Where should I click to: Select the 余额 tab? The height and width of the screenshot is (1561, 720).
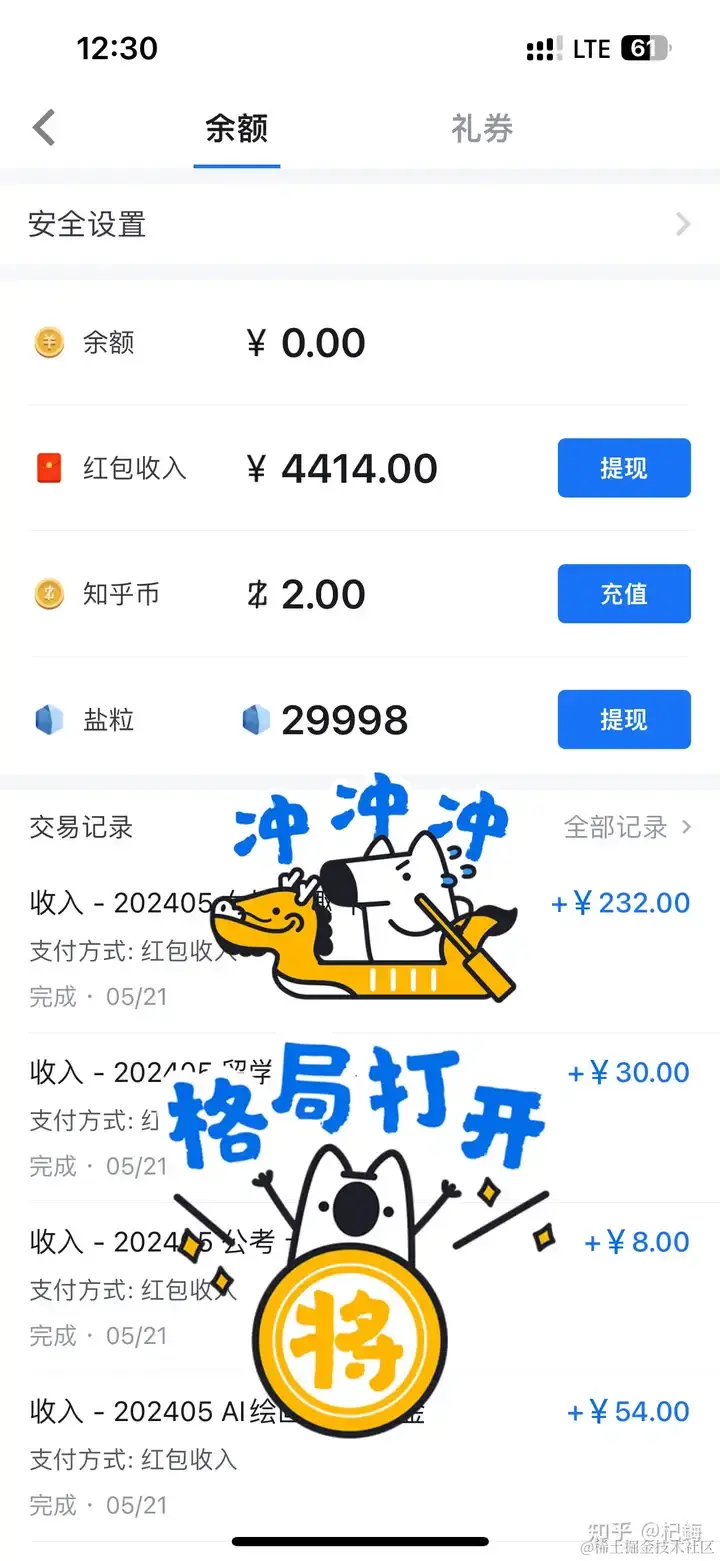pos(236,128)
